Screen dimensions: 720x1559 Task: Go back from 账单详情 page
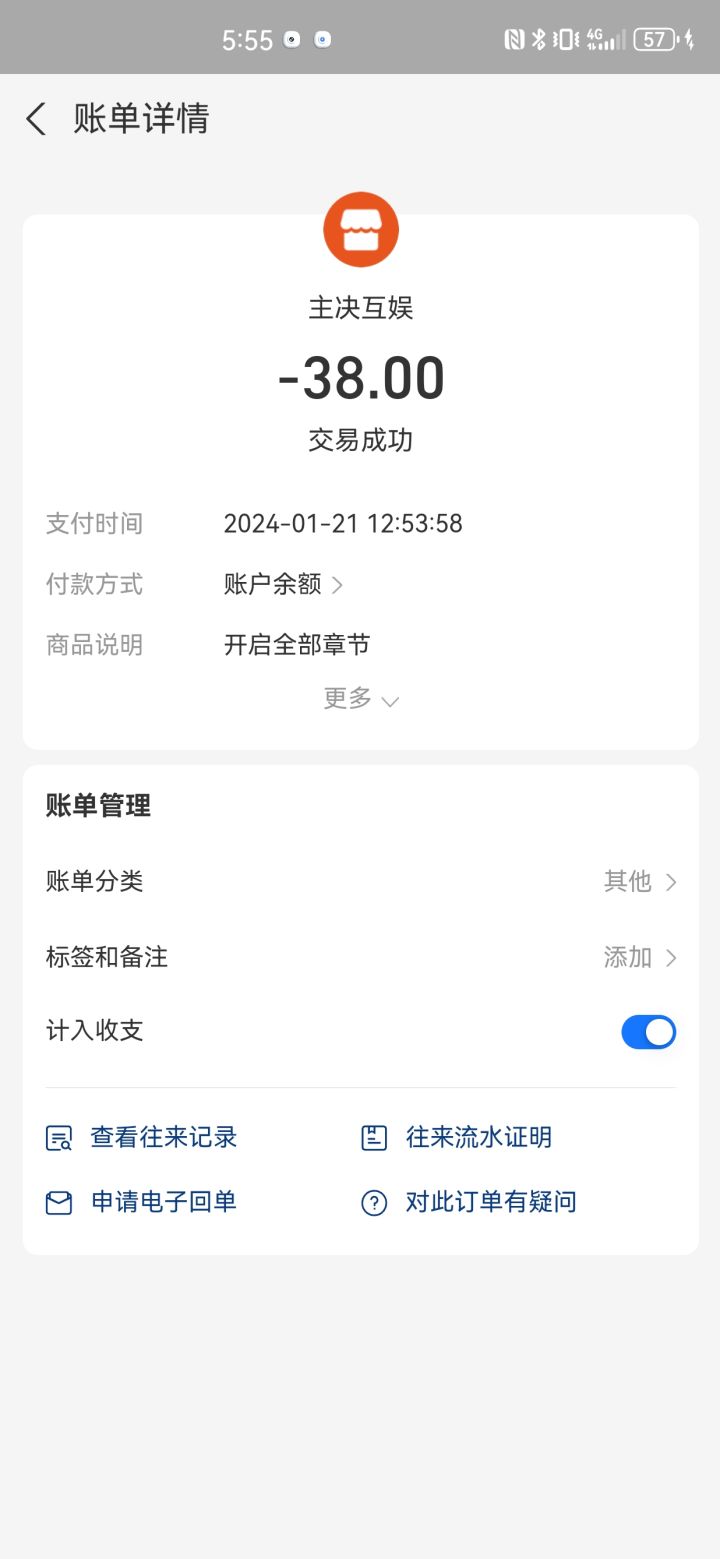tap(36, 119)
